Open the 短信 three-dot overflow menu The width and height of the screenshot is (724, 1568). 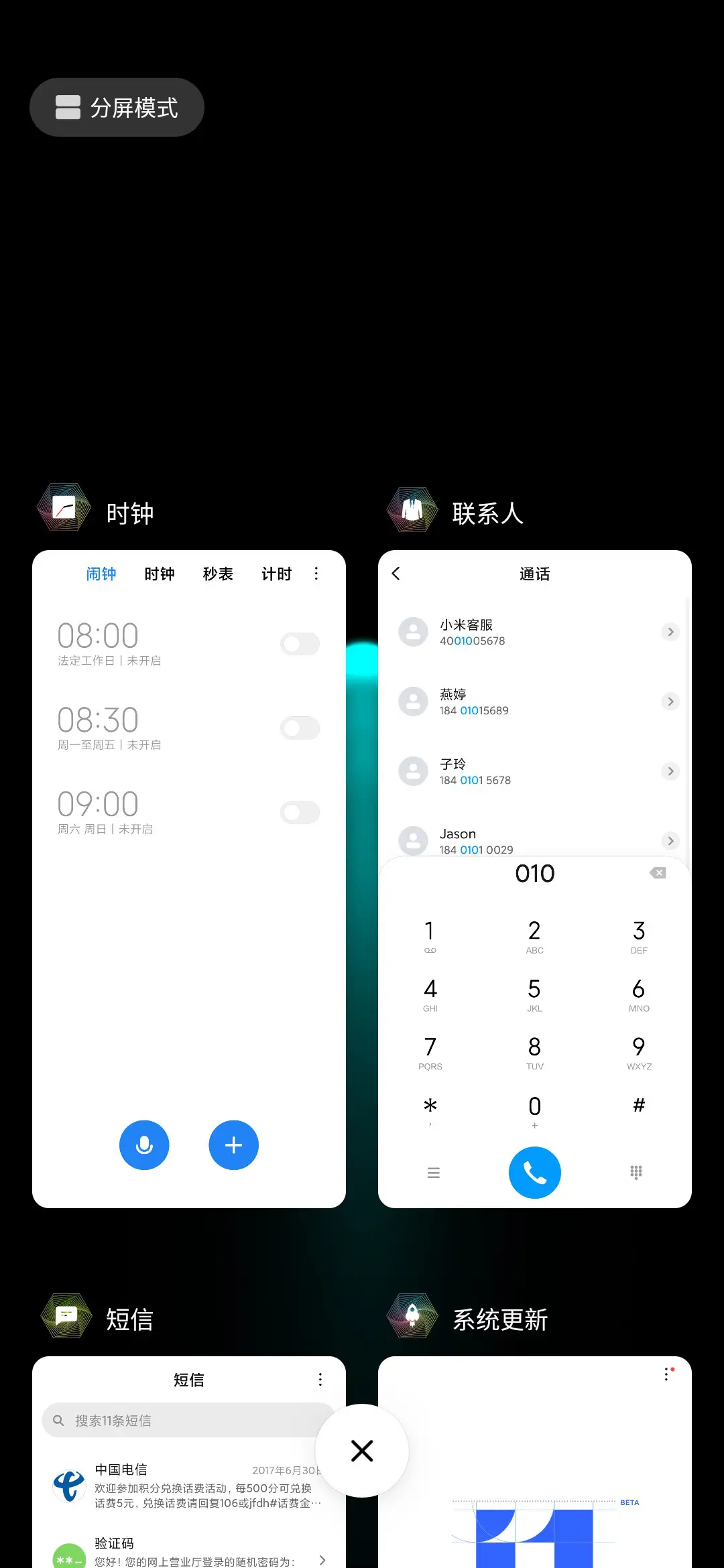[x=320, y=1379]
